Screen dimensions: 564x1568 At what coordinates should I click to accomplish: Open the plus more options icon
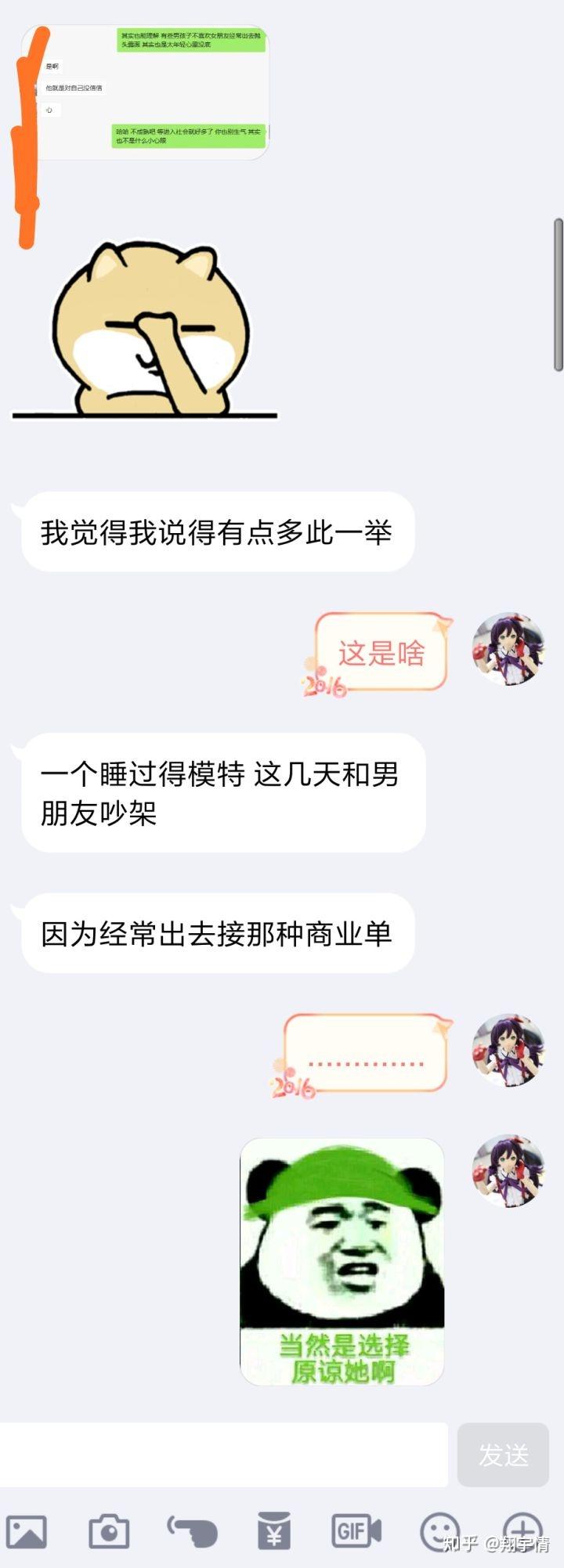click(522, 1529)
